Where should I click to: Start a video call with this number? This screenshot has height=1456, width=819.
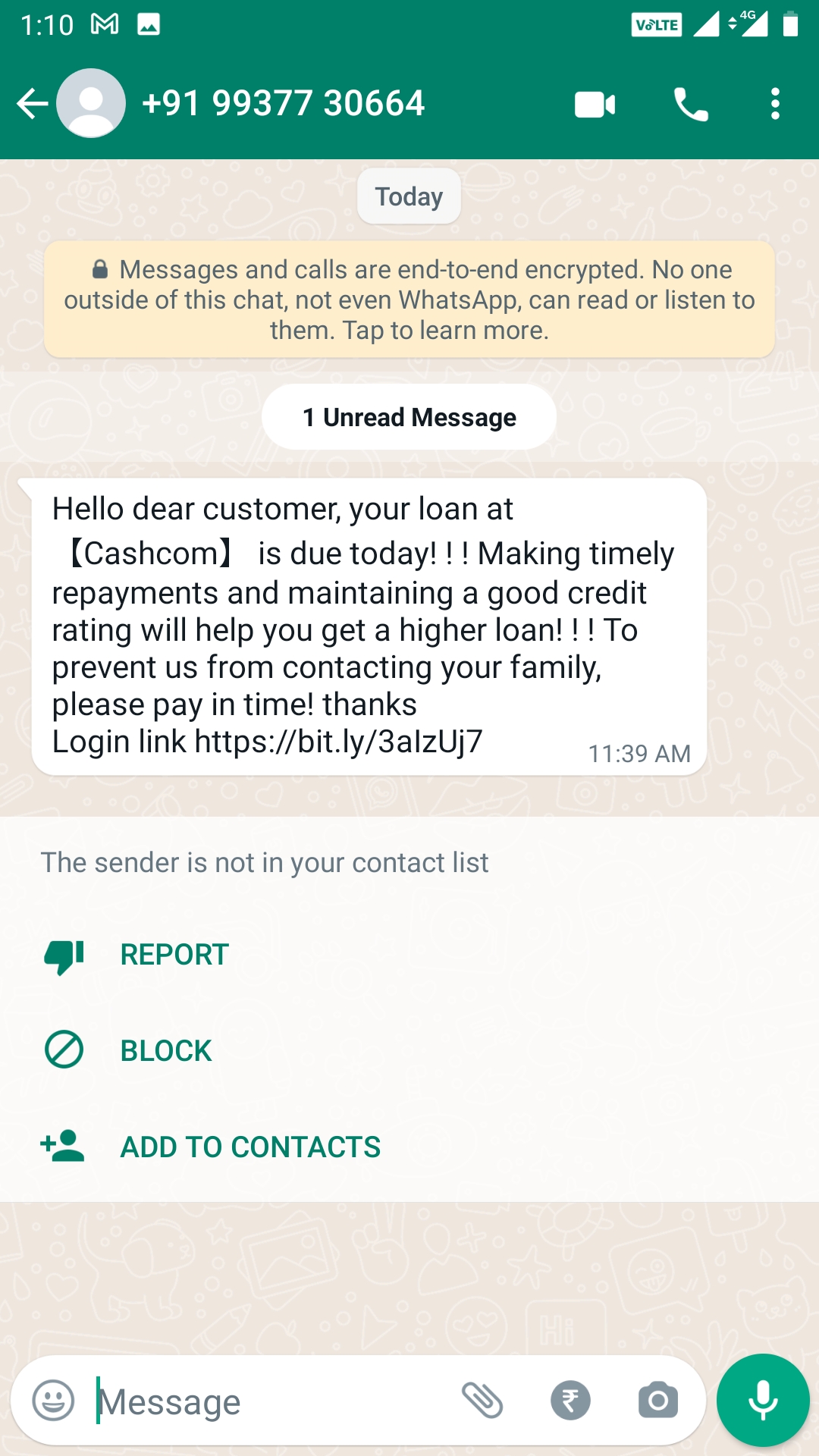pyautogui.click(x=595, y=104)
